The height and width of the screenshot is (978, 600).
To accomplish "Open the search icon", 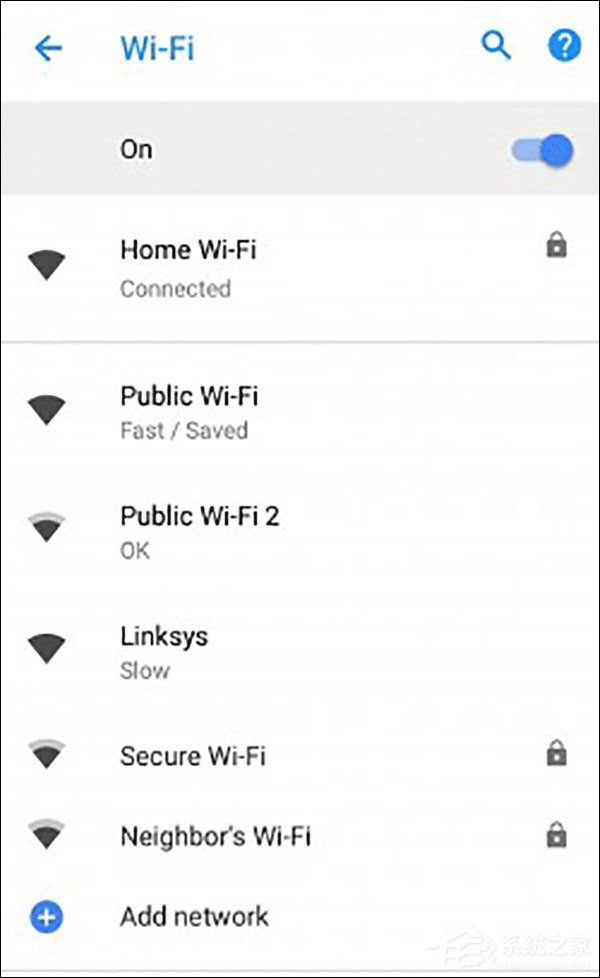I will pos(496,46).
